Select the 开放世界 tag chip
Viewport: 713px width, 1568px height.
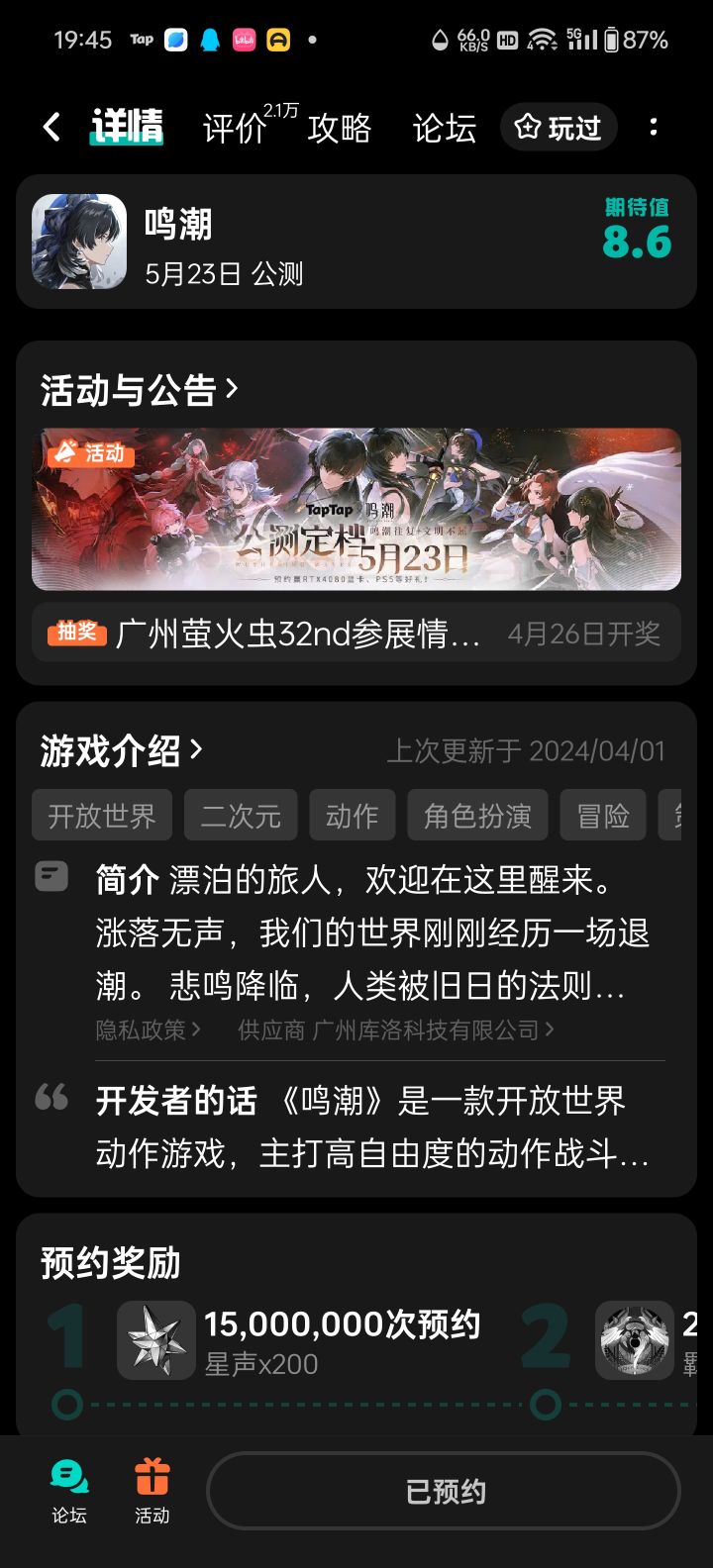[102, 814]
